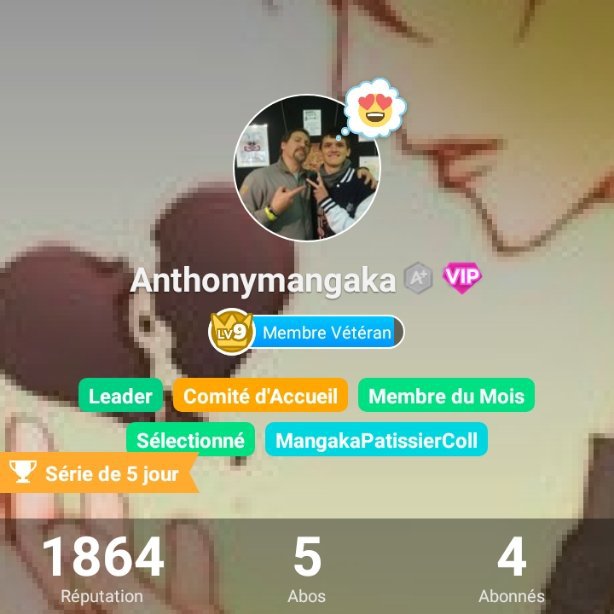Screen dimensions: 614x614
Task: Tap the heart-eyes mood emoji bubble
Action: [374, 110]
